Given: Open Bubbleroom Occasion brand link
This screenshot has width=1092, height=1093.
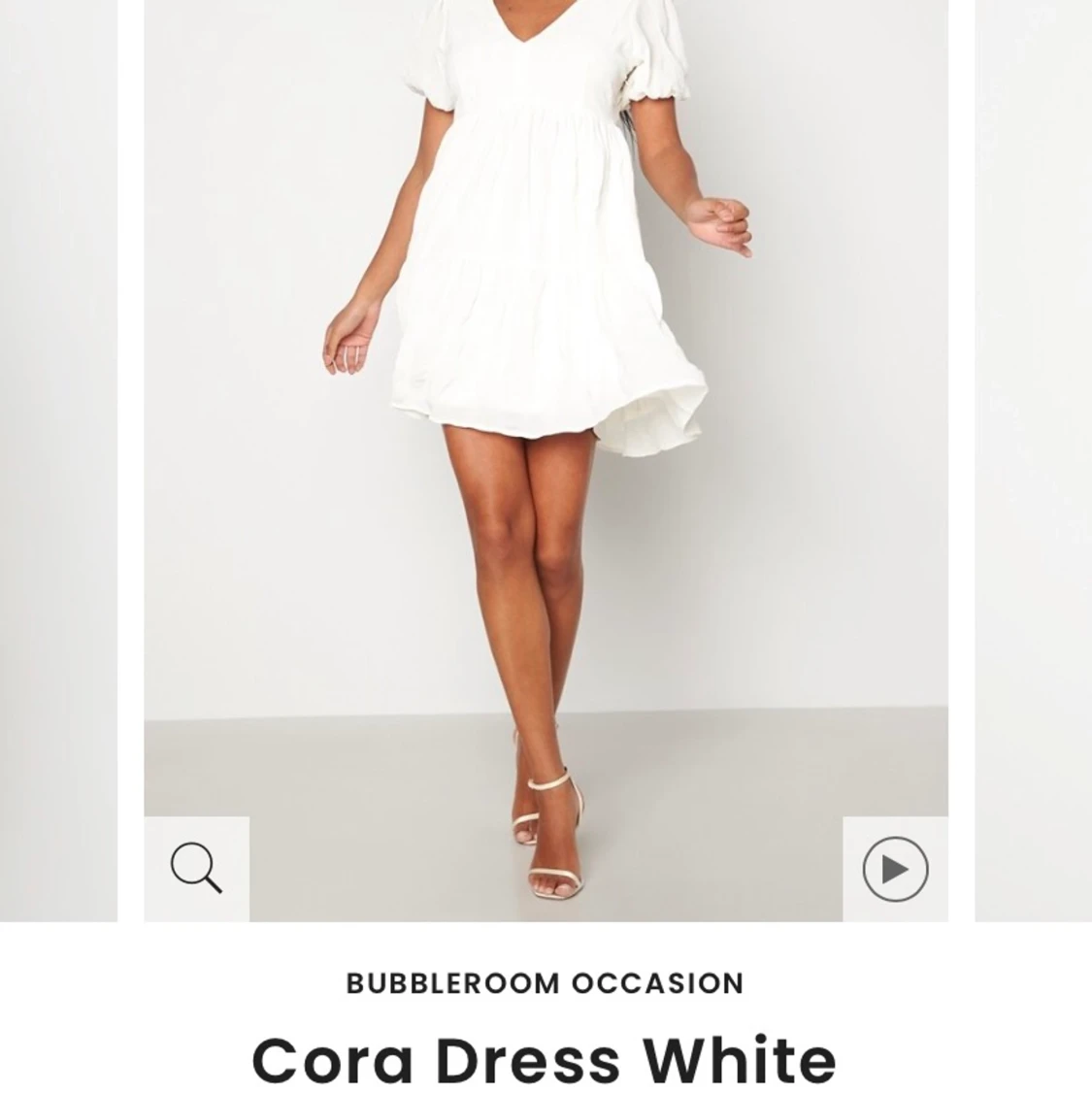Looking at the screenshot, I should coord(546,983).
